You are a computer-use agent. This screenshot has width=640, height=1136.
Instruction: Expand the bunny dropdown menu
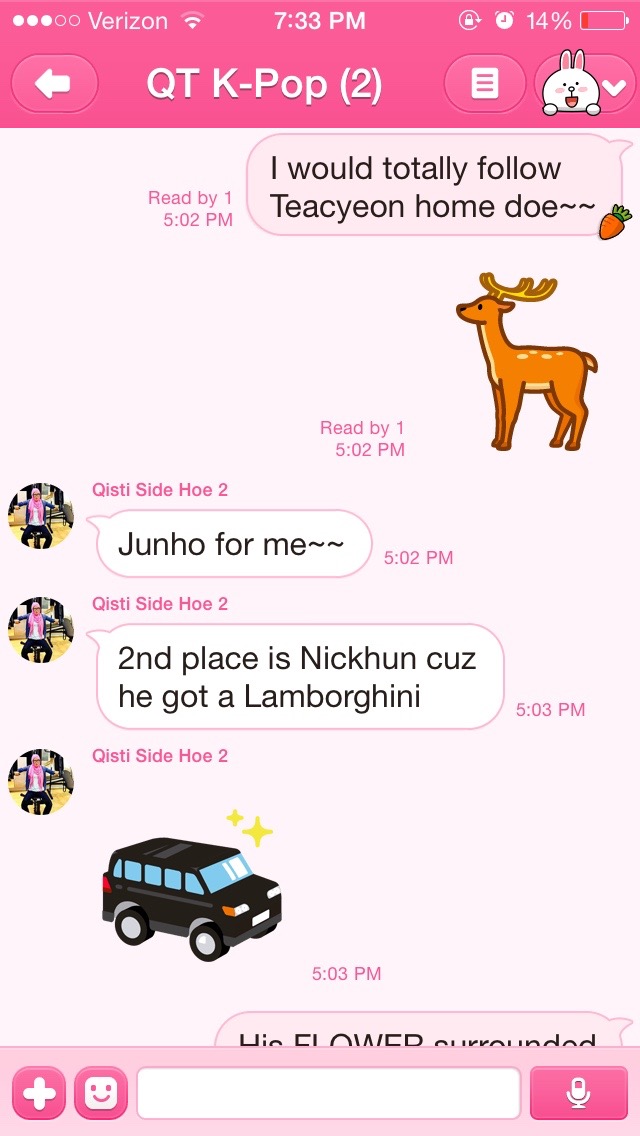[x=586, y=86]
